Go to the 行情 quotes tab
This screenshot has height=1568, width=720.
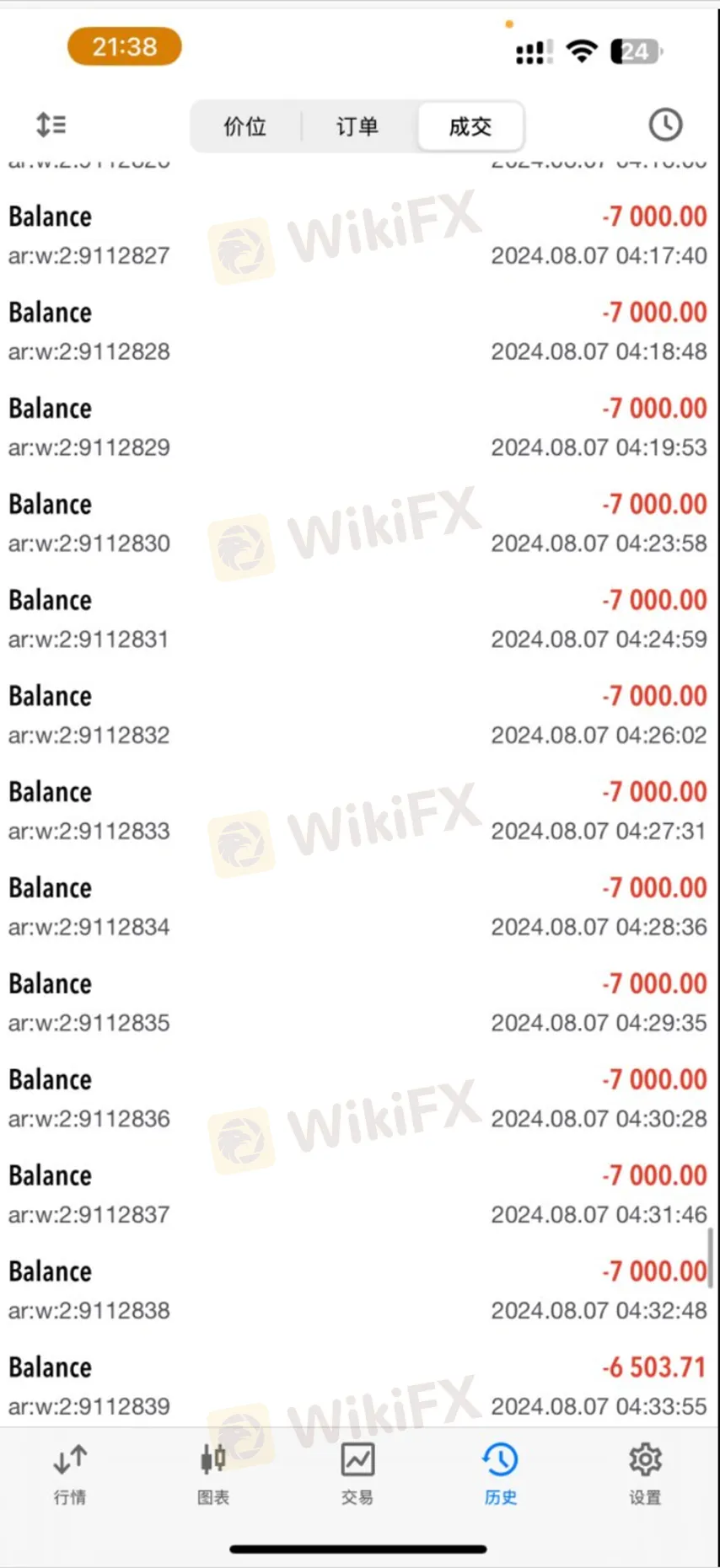(70, 1475)
